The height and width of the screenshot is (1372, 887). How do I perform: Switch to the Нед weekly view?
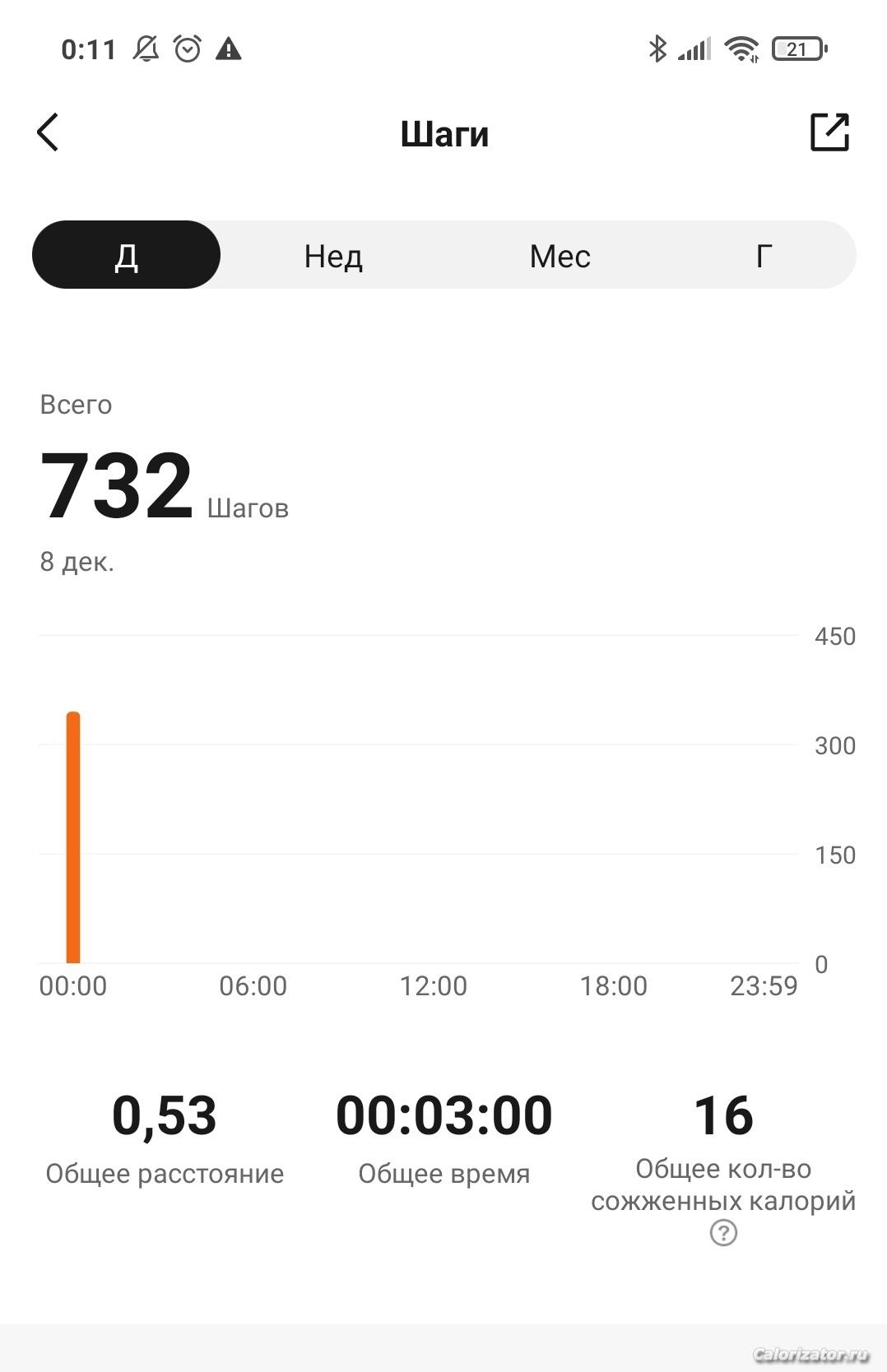tap(333, 256)
